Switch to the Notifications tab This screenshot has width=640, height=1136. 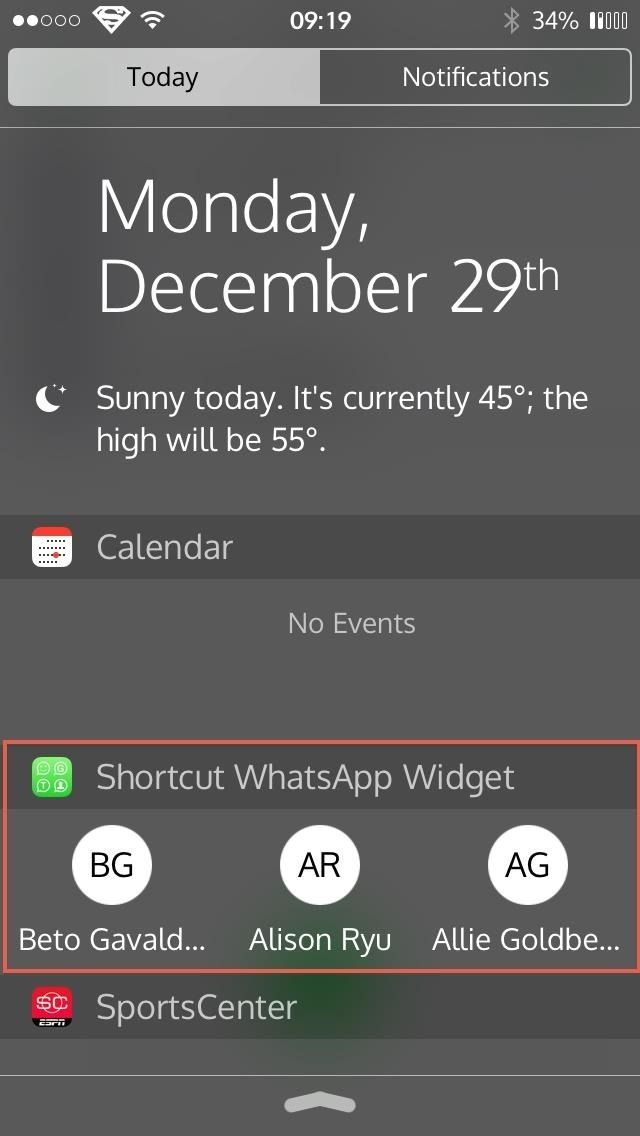(475, 77)
